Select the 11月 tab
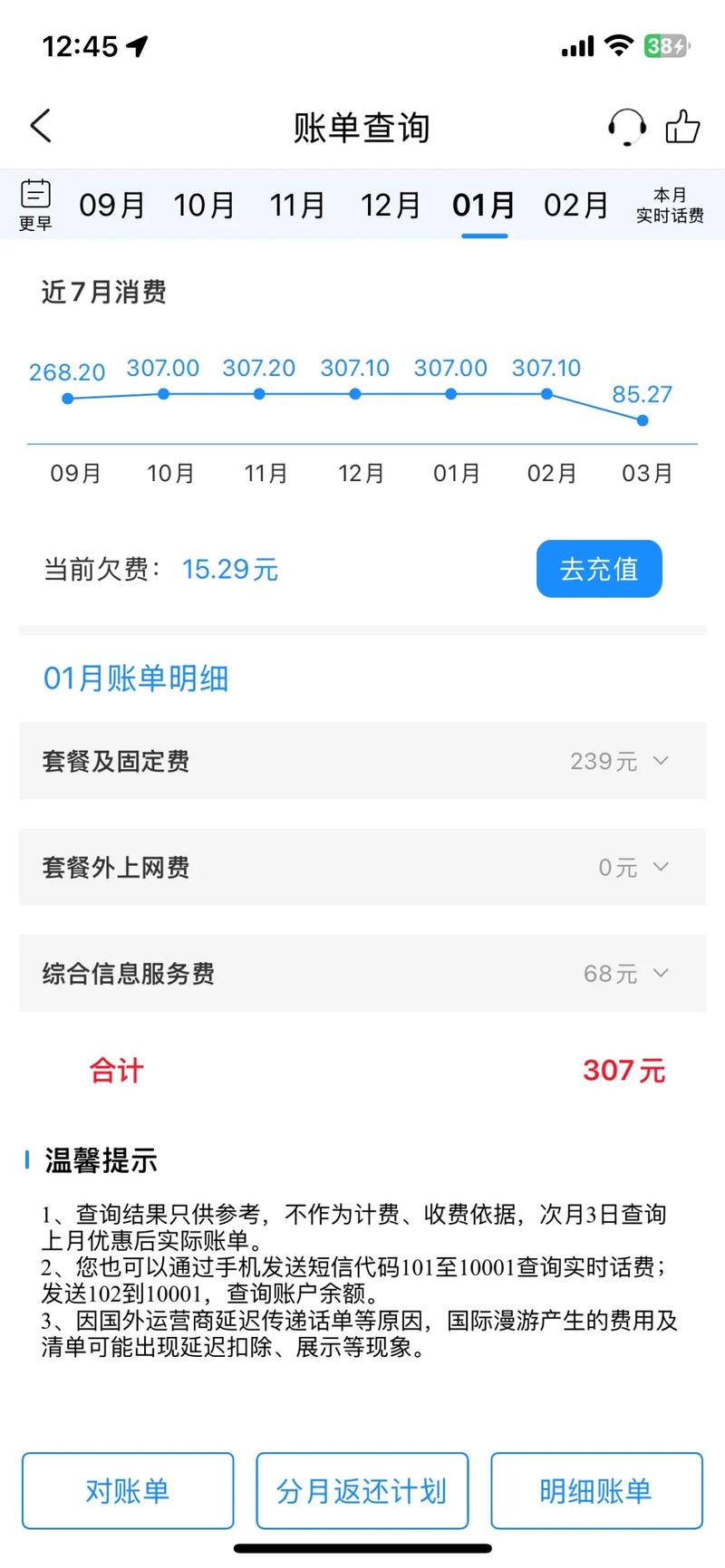Screen dimensions: 725x1568 pyautogui.click(x=297, y=206)
